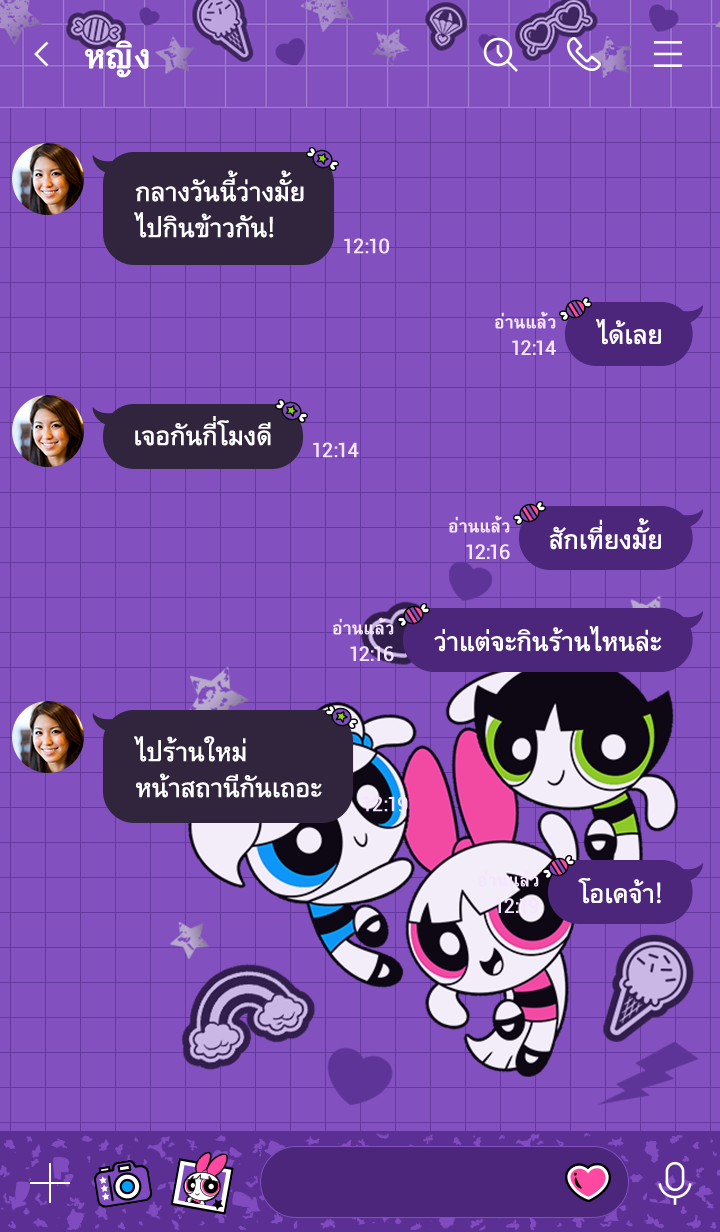The image size is (720, 1232).
Task: Start a voice call with หญิง
Action: [x=583, y=54]
